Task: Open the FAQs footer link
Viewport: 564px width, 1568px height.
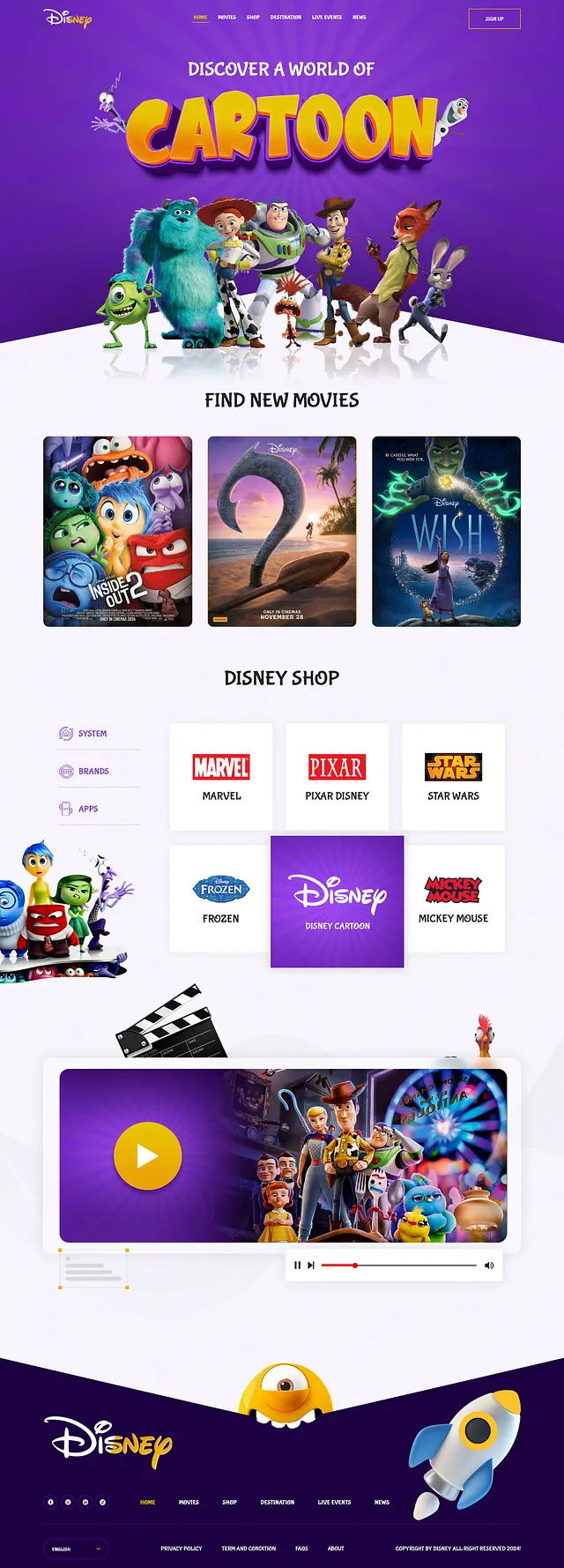Action: [x=301, y=1549]
